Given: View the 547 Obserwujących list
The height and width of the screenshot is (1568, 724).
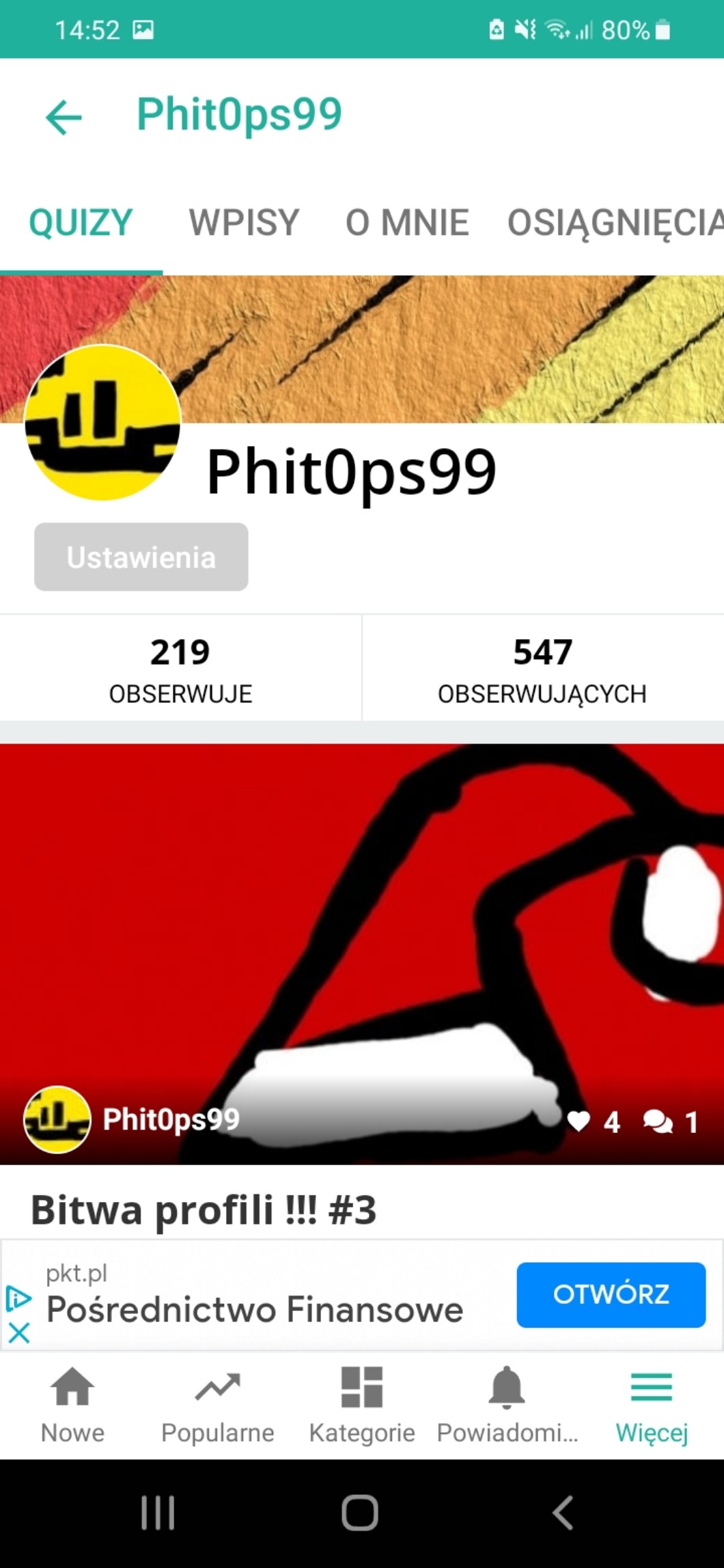Looking at the screenshot, I should [542, 668].
